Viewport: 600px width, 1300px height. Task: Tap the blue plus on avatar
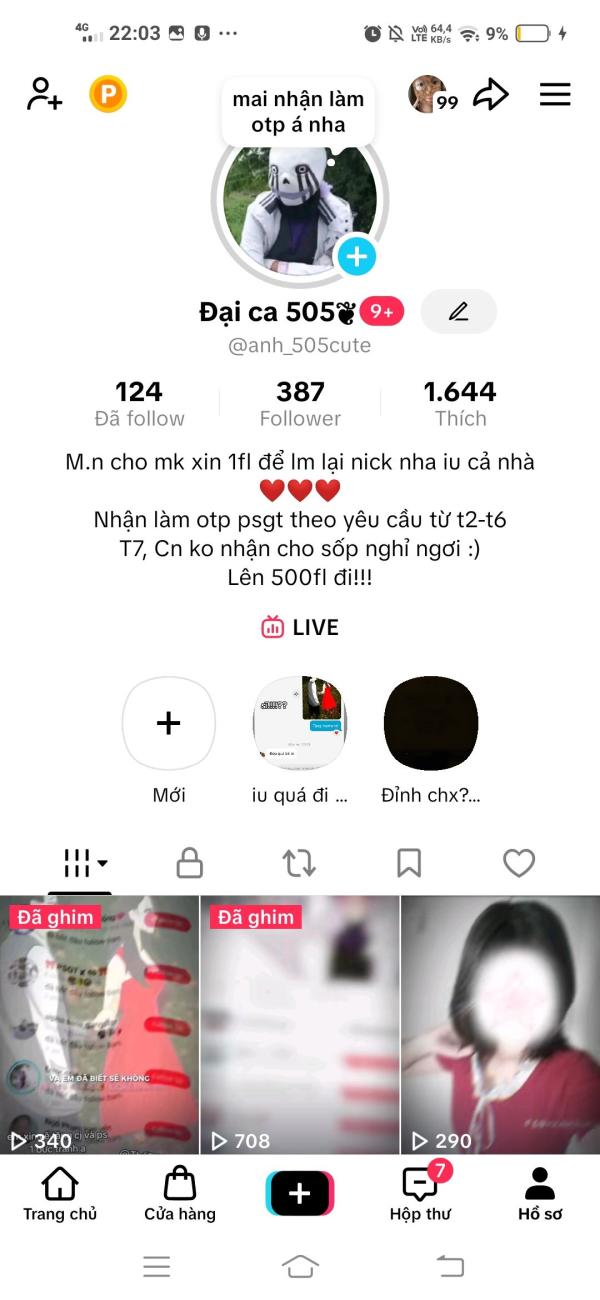pos(356,257)
